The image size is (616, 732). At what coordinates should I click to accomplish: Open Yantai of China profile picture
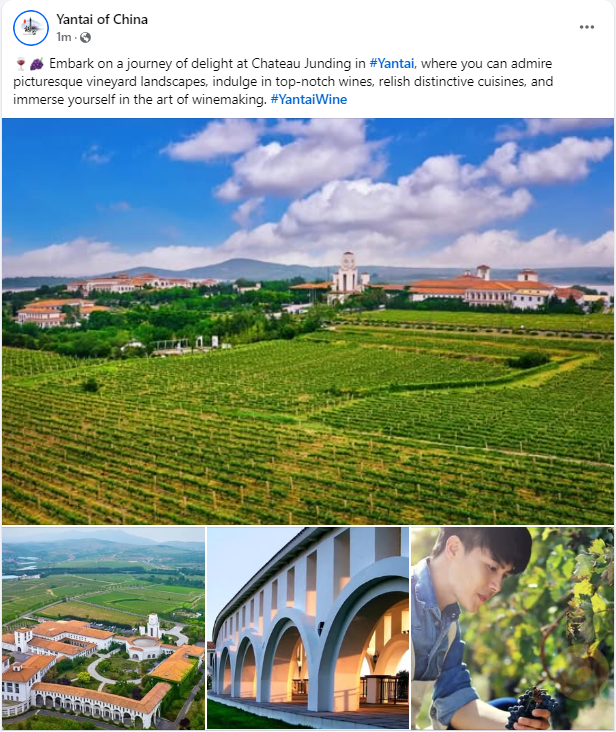[x=30, y=27]
